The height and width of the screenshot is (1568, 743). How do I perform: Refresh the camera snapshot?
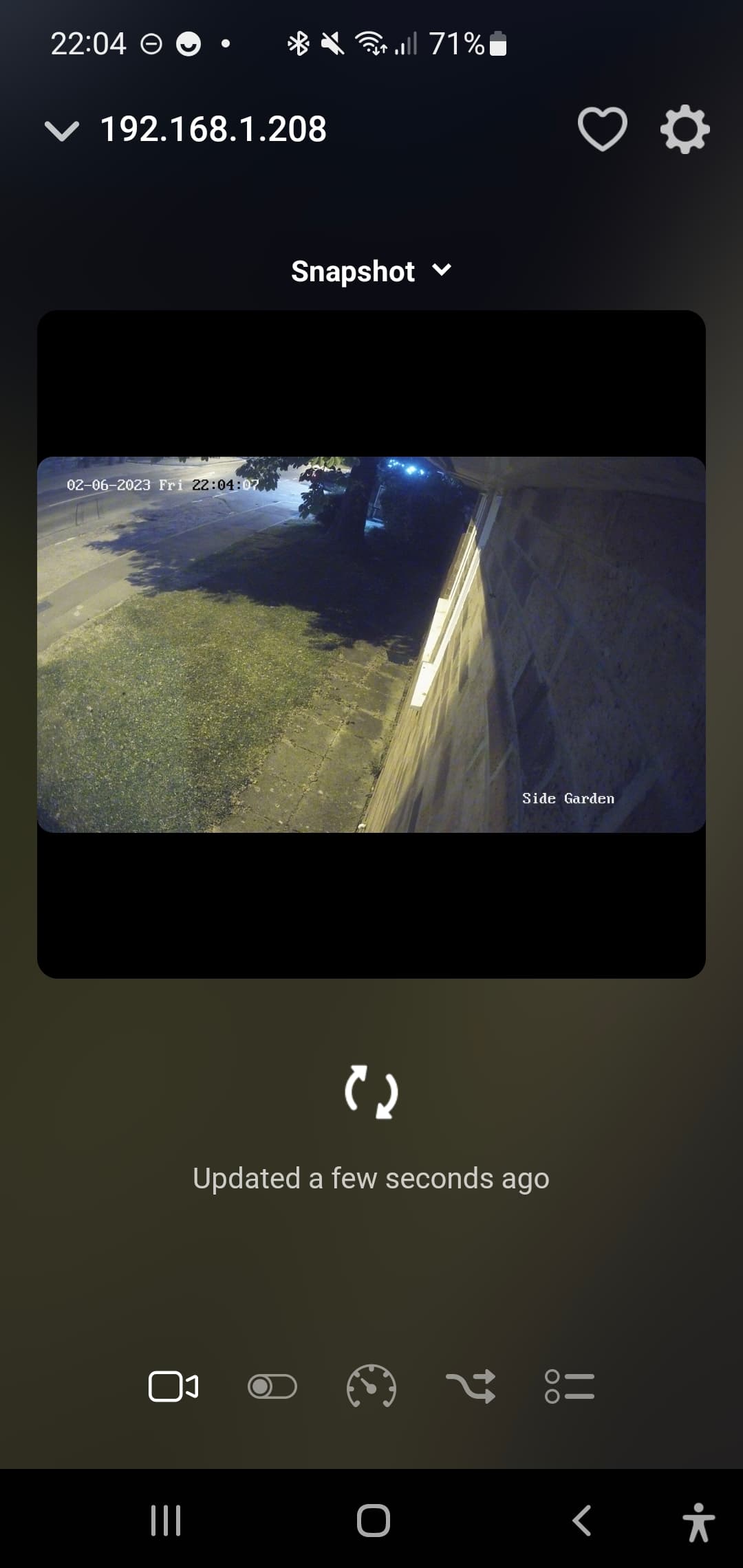(371, 1092)
